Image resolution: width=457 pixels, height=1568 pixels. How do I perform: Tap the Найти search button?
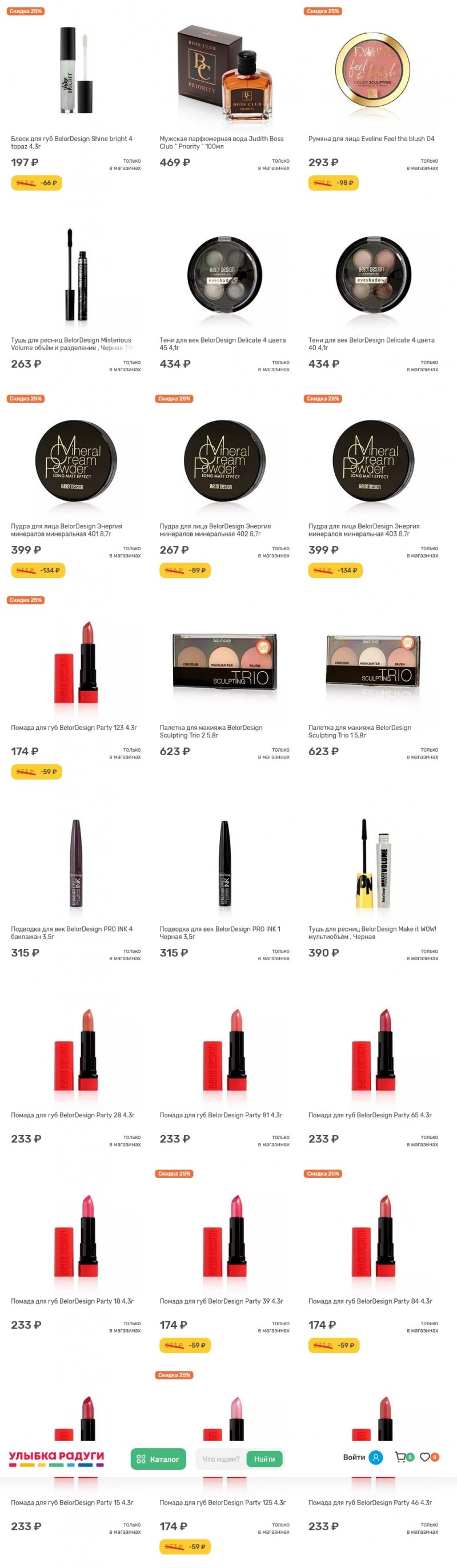click(x=264, y=1458)
